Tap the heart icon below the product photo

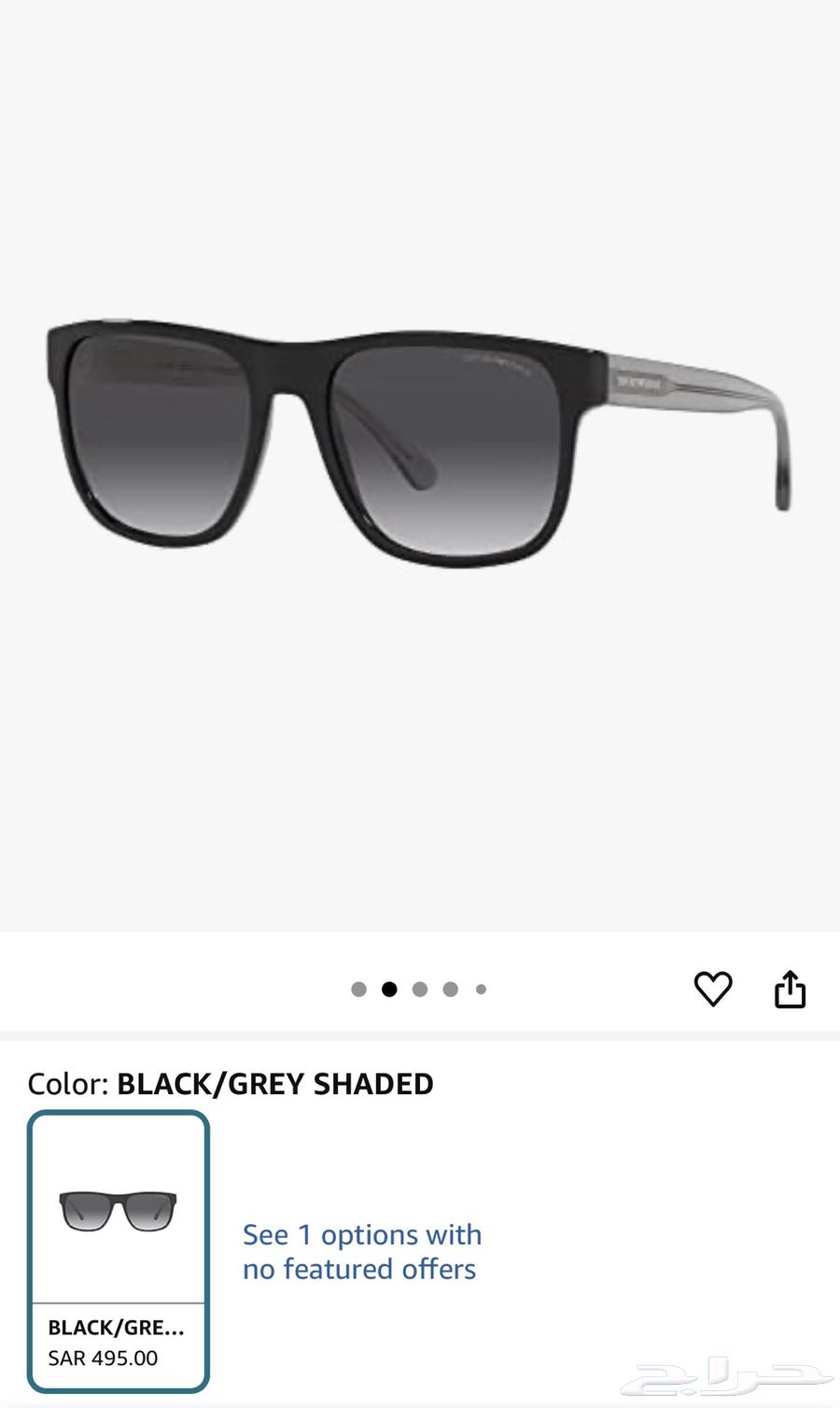click(x=713, y=989)
